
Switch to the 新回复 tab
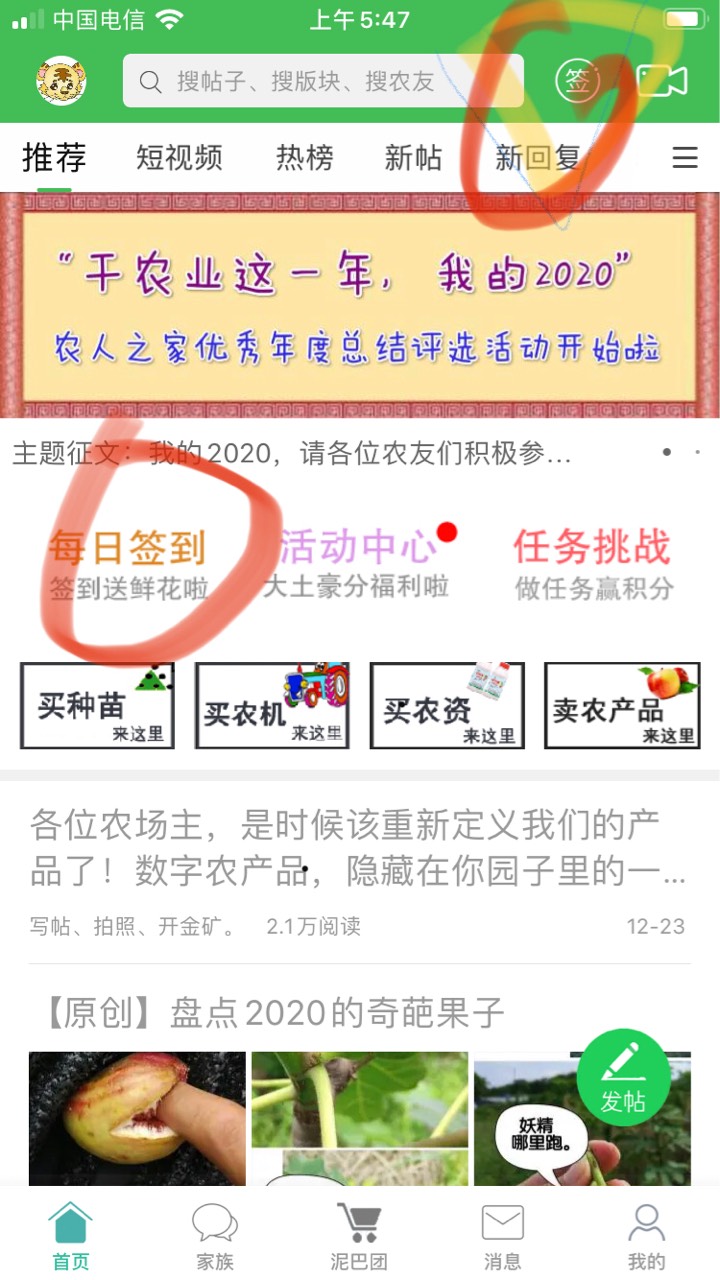click(538, 158)
